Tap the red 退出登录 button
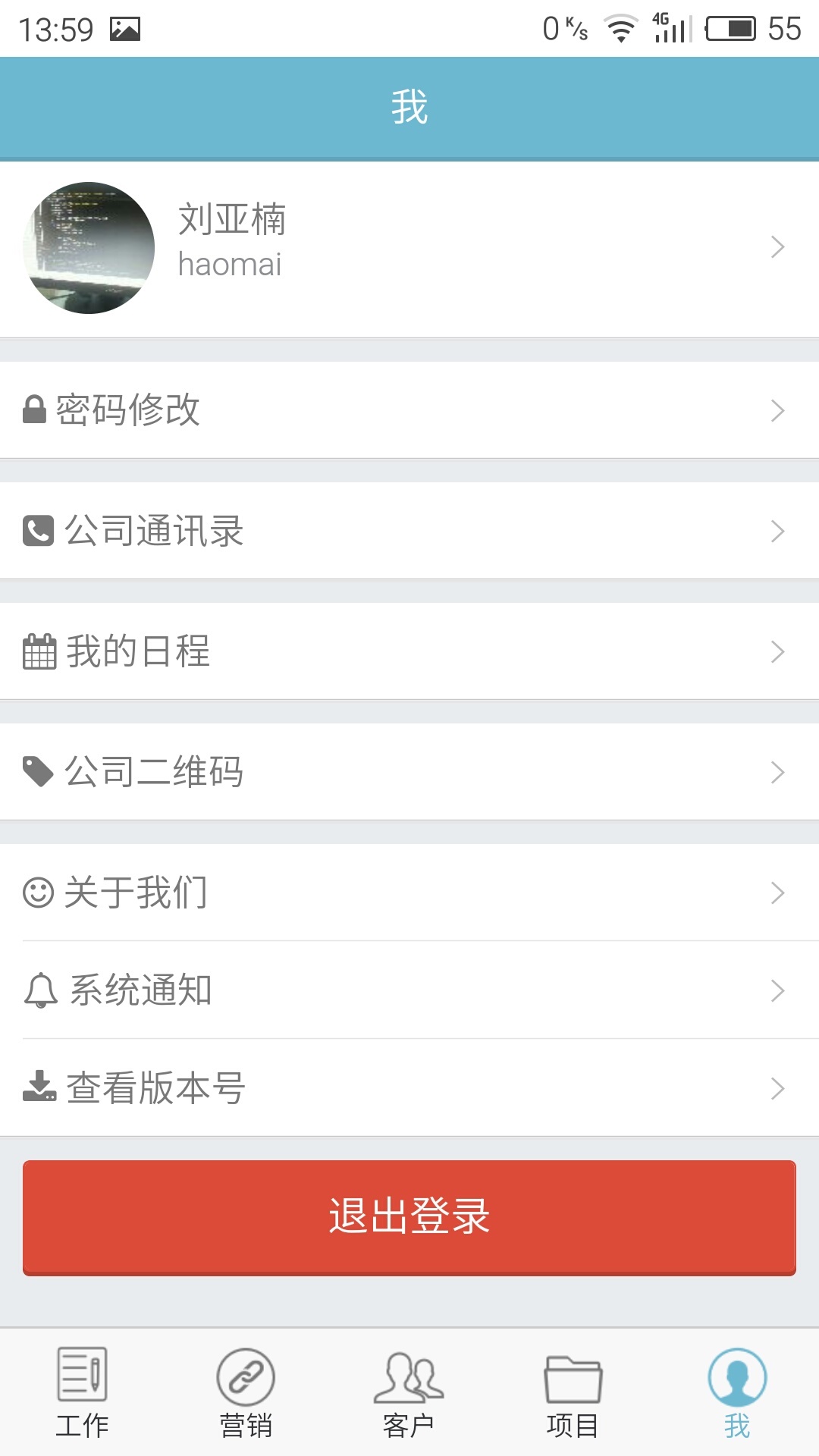Viewport: 819px width, 1456px height. click(x=409, y=1217)
